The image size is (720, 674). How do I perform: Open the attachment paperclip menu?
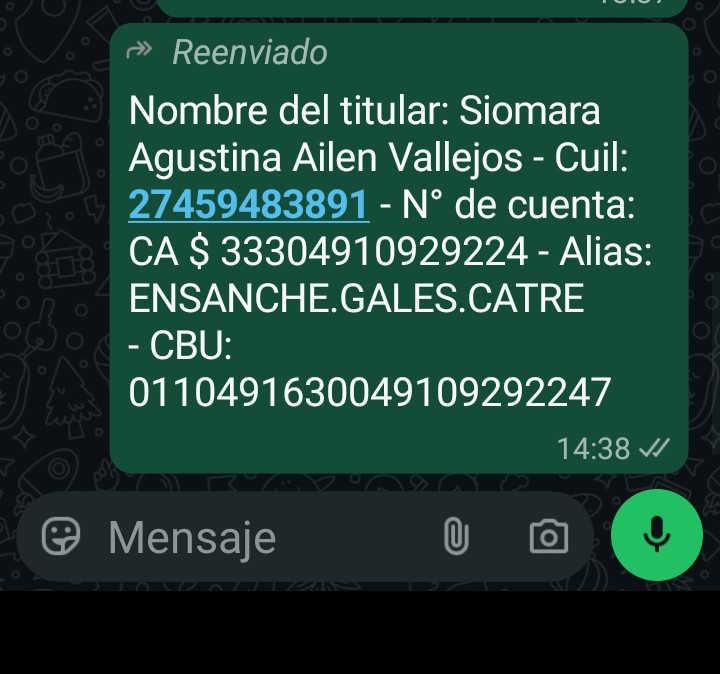click(456, 536)
